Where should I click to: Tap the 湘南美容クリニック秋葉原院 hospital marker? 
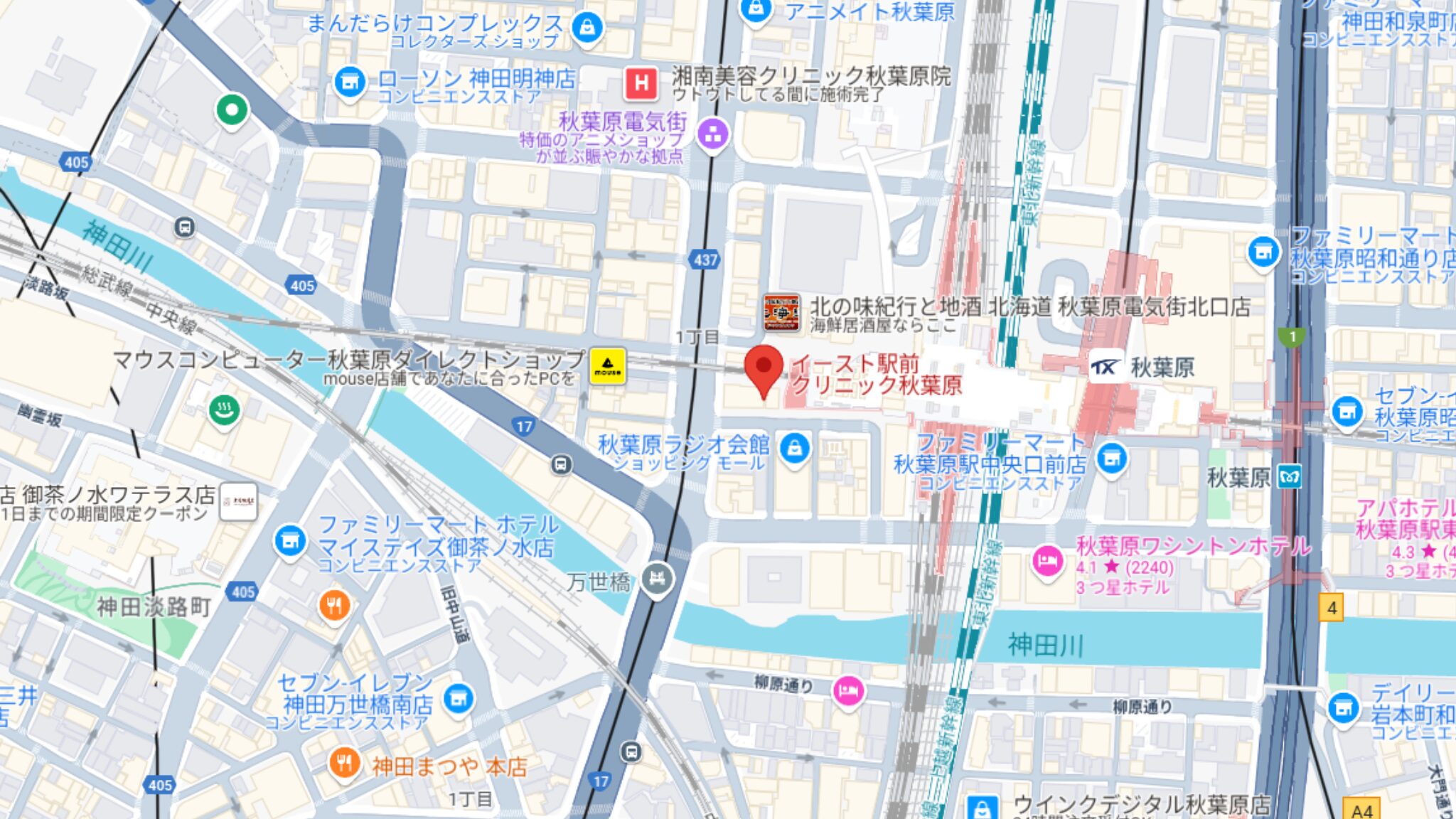(641, 84)
